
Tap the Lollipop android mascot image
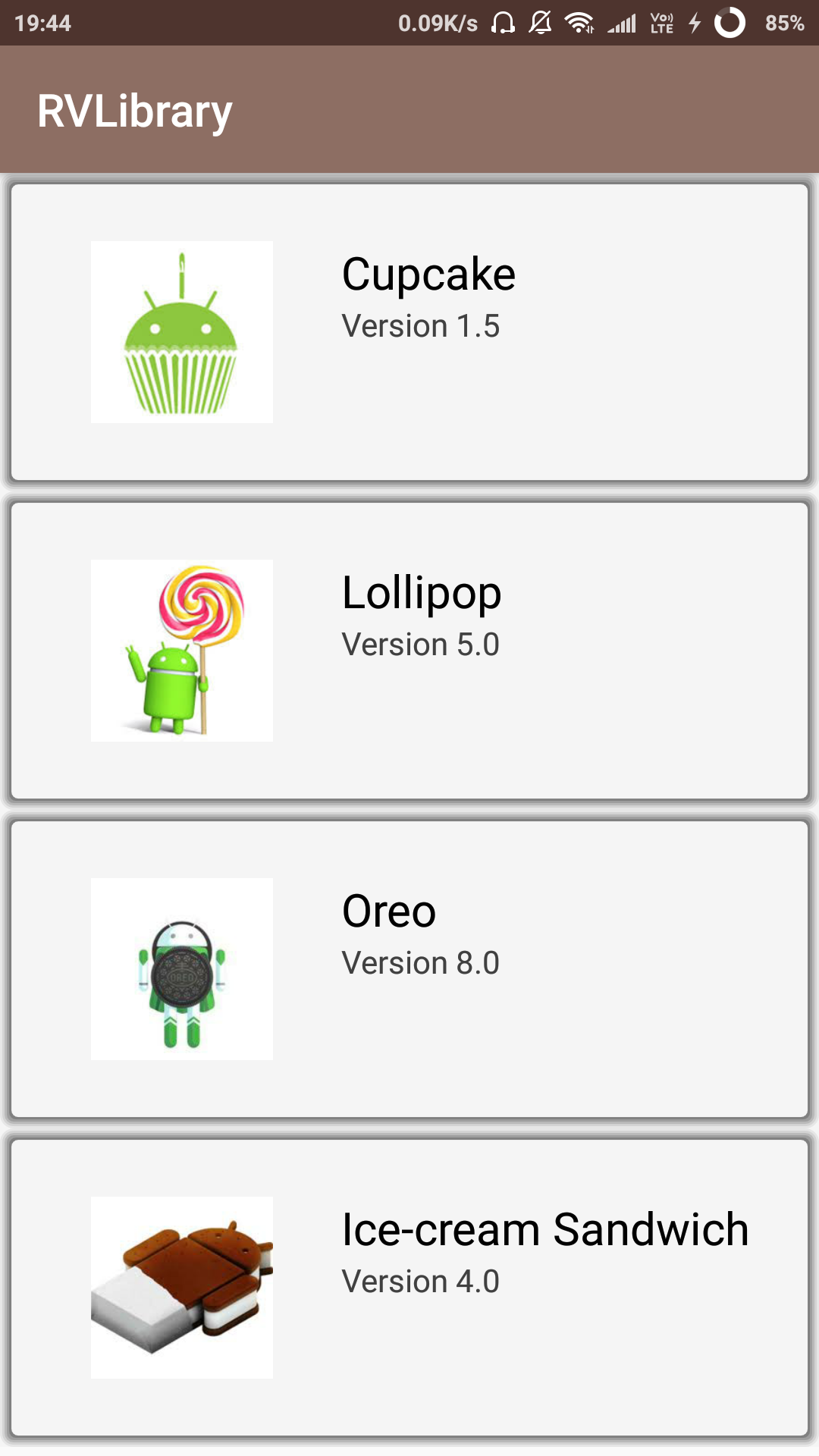pos(181,650)
